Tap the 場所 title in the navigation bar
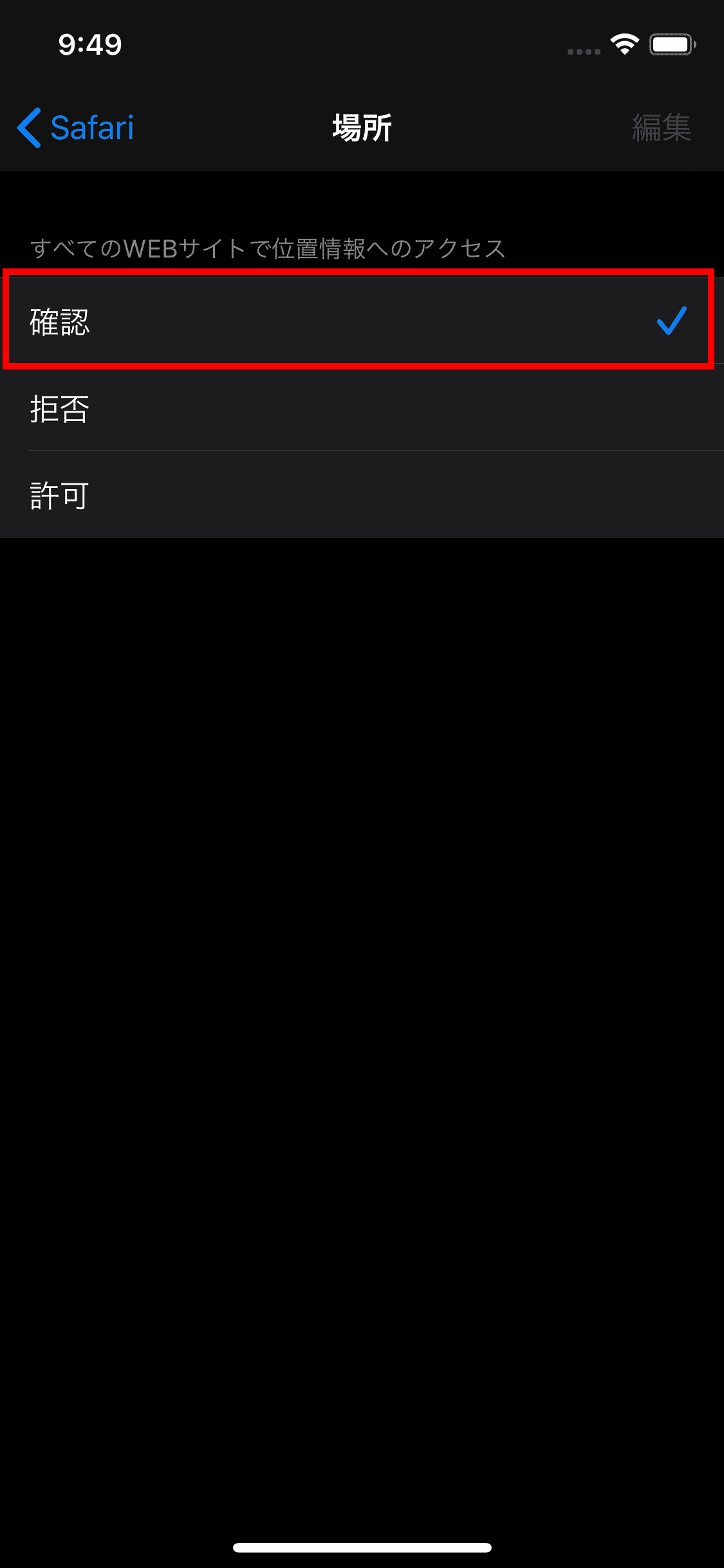 362,127
